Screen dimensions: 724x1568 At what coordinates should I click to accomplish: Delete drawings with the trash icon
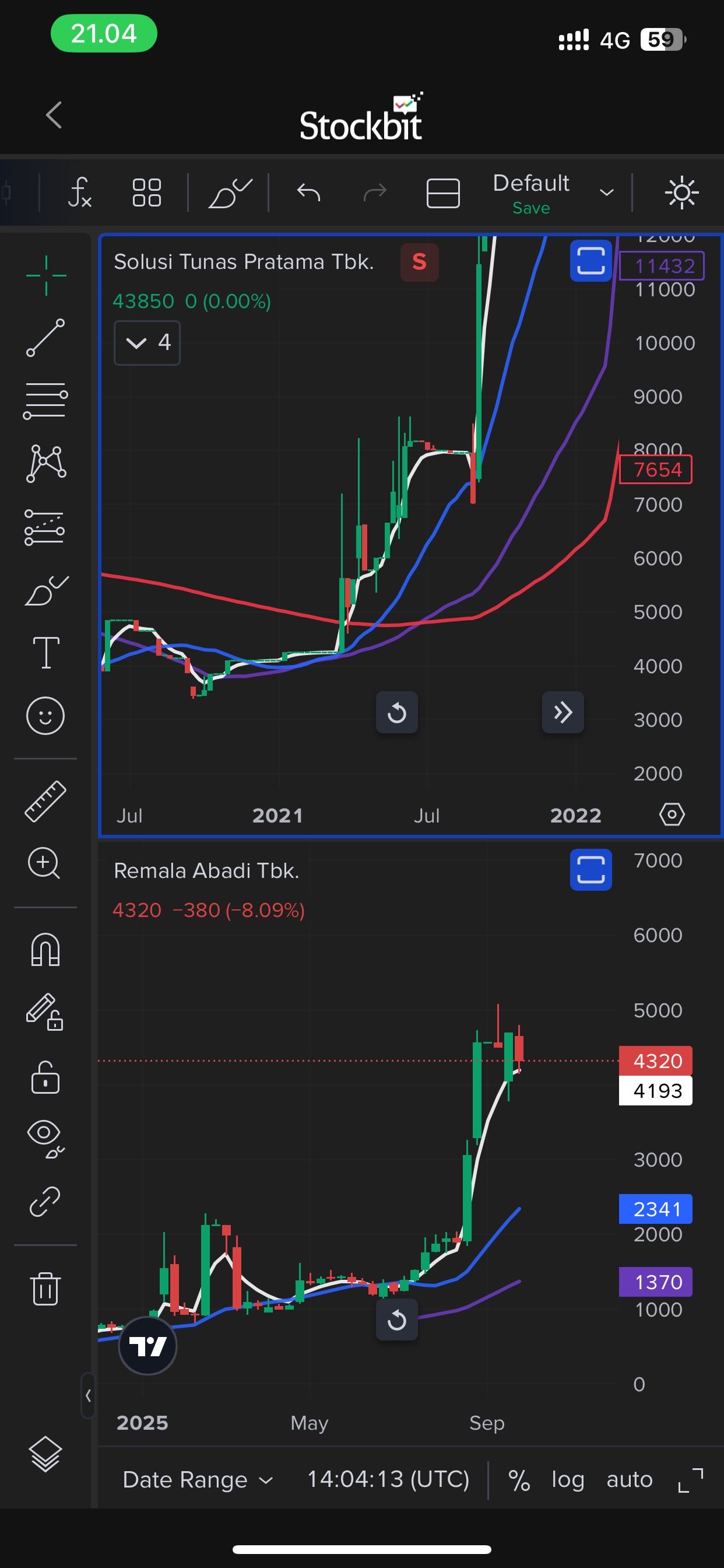pyautogui.click(x=45, y=1288)
